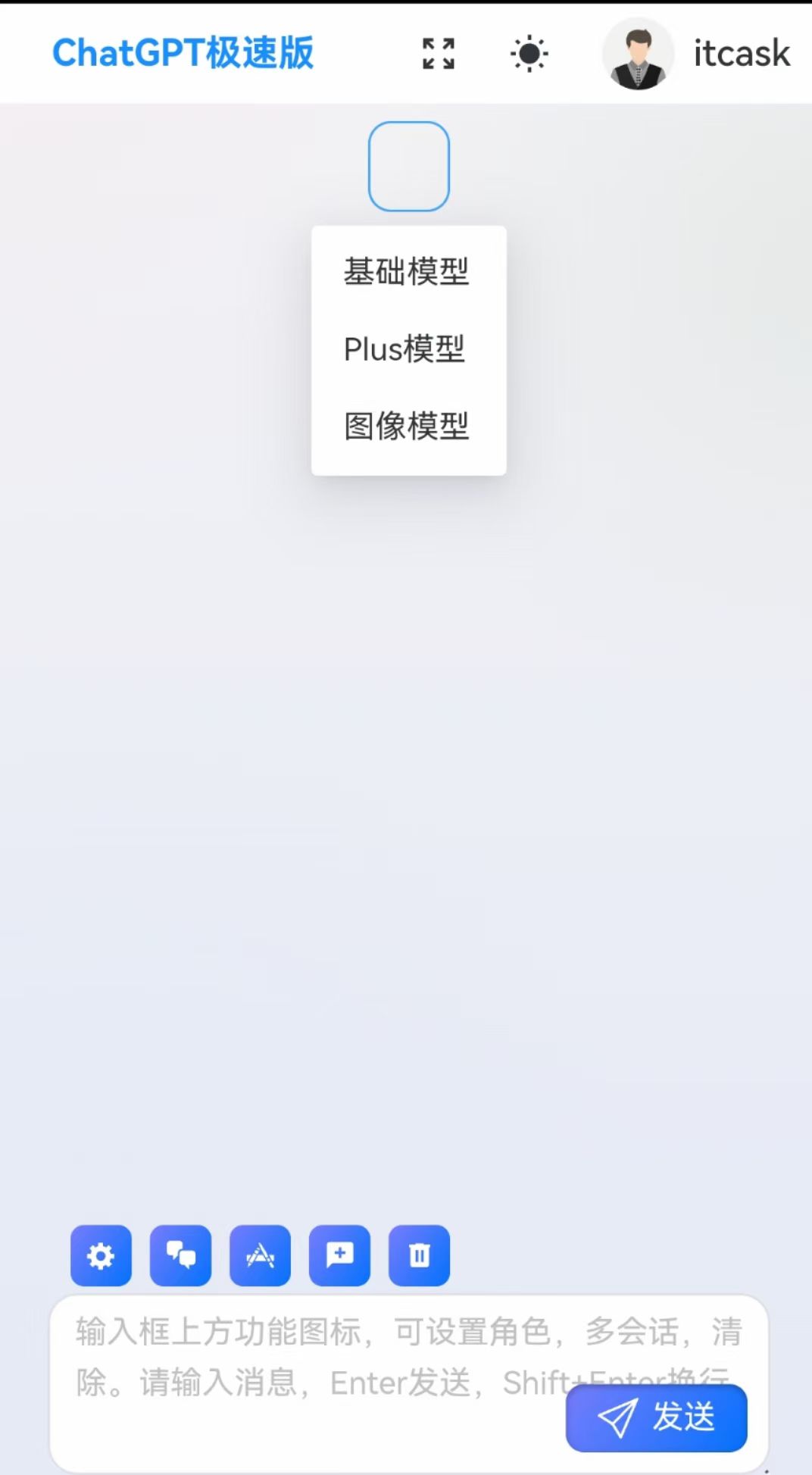Open the gear settings button
Viewport: 812px width, 1475px height.
(x=101, y=1255)
